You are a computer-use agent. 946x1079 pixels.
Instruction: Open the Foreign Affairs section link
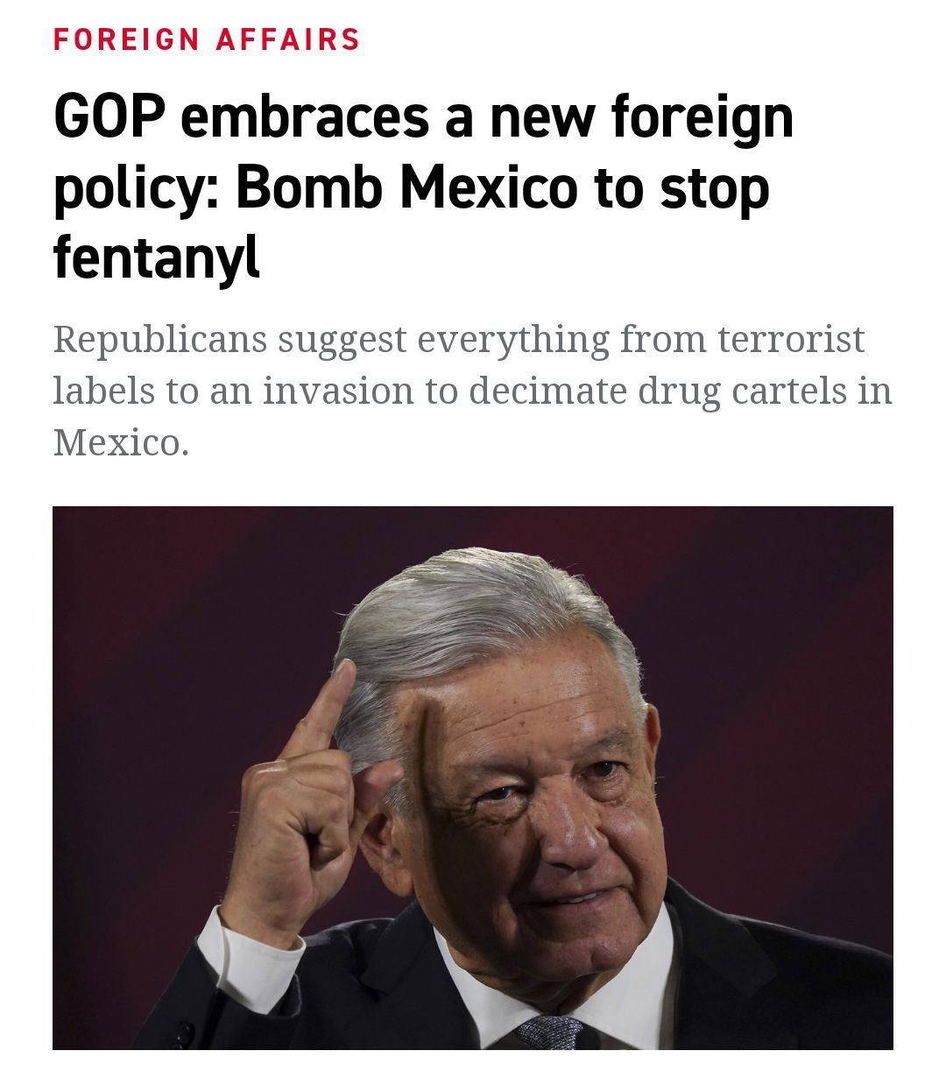tap(206, 40)
